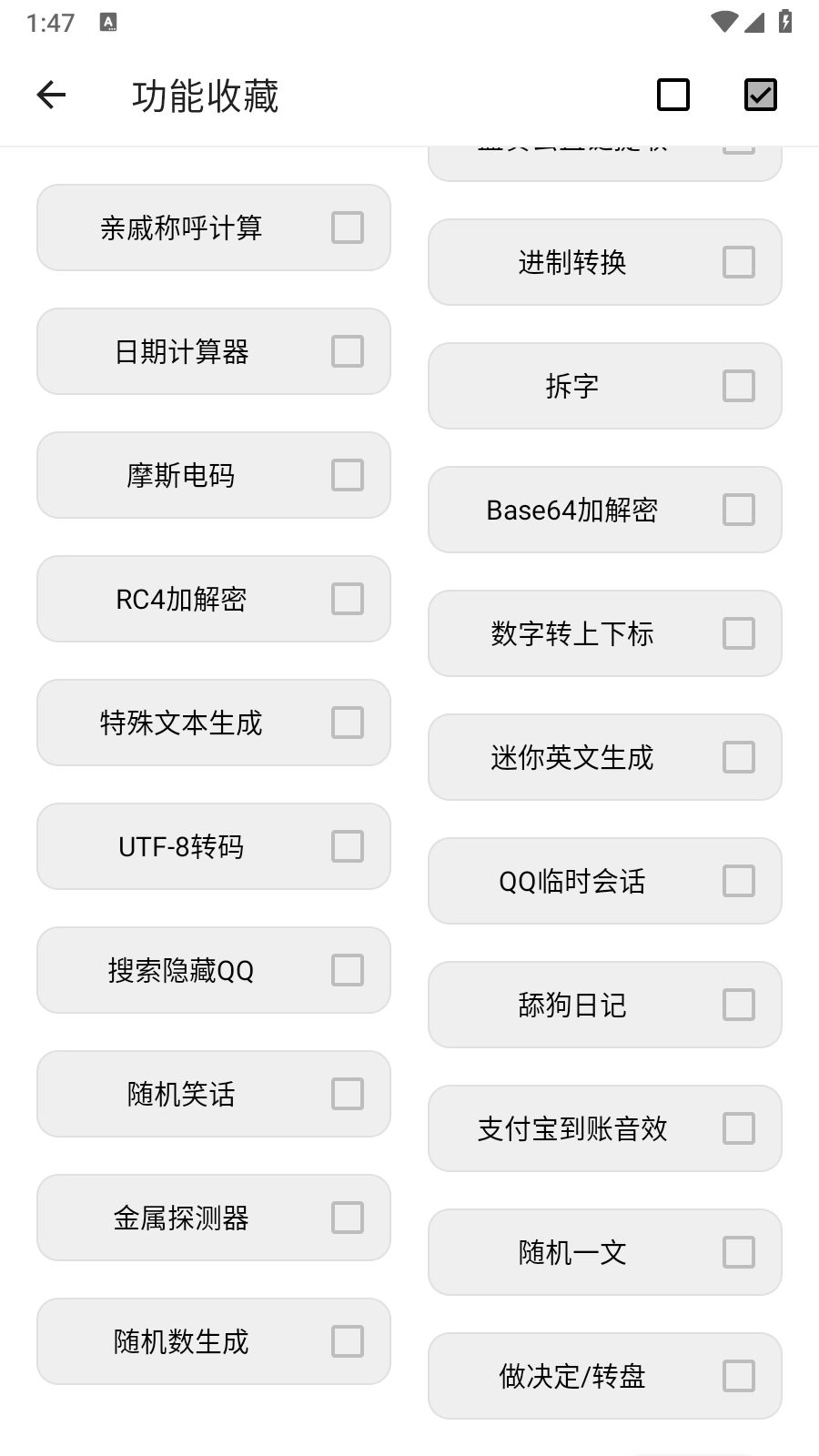Viewport: 819px width, 1456px height.
Task: Check the 特殊文本生成 box
Action: click(x=348, y=723)
